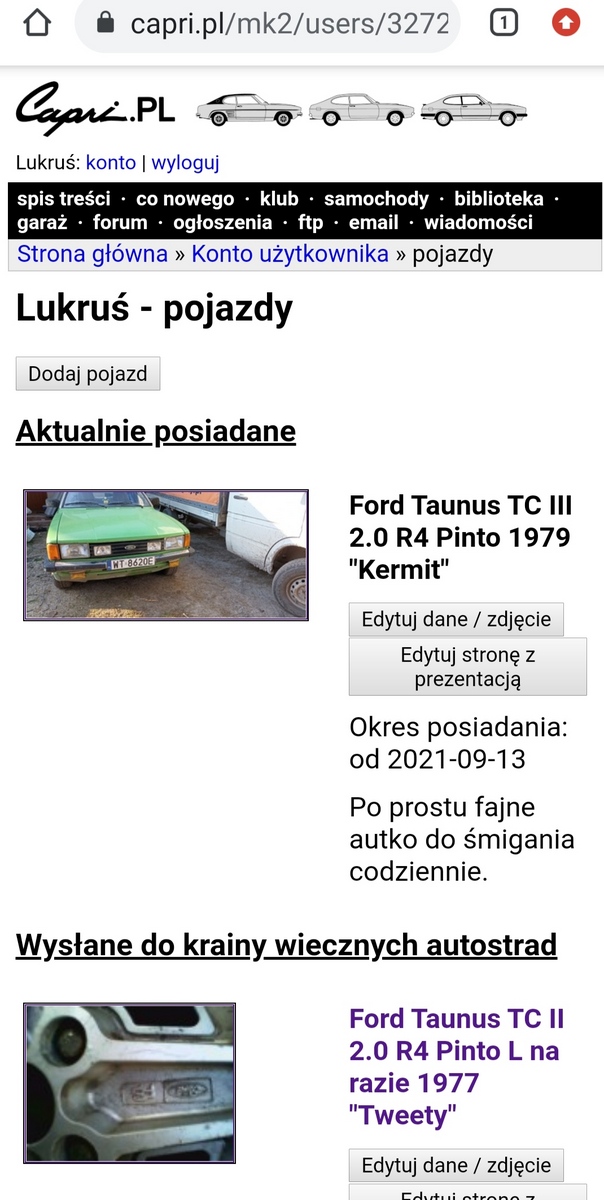This screenshot has height=1200, width=604.
Task: Edit data/photo for Tweety
Action: tap(456, 1165)
